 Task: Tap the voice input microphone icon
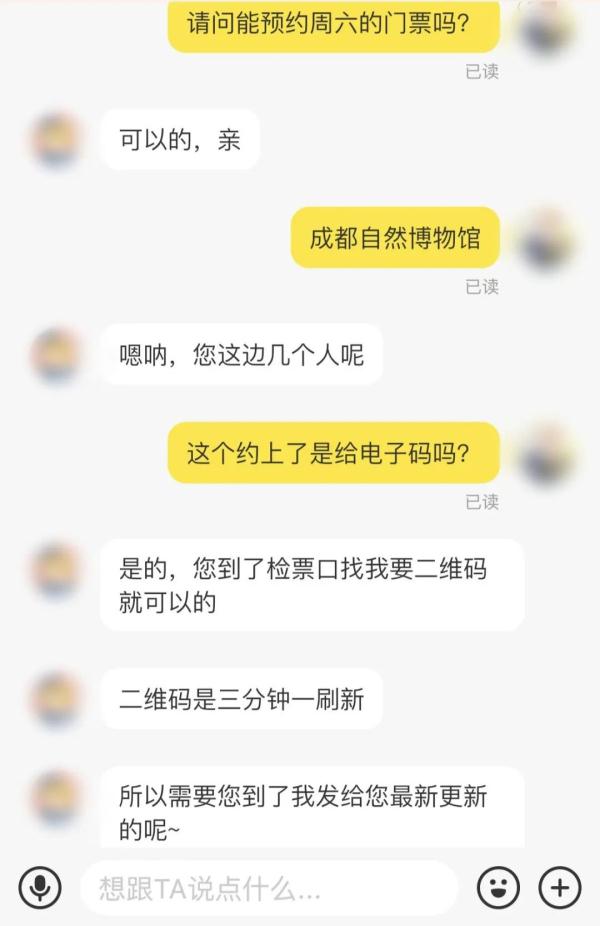(40, 886)
